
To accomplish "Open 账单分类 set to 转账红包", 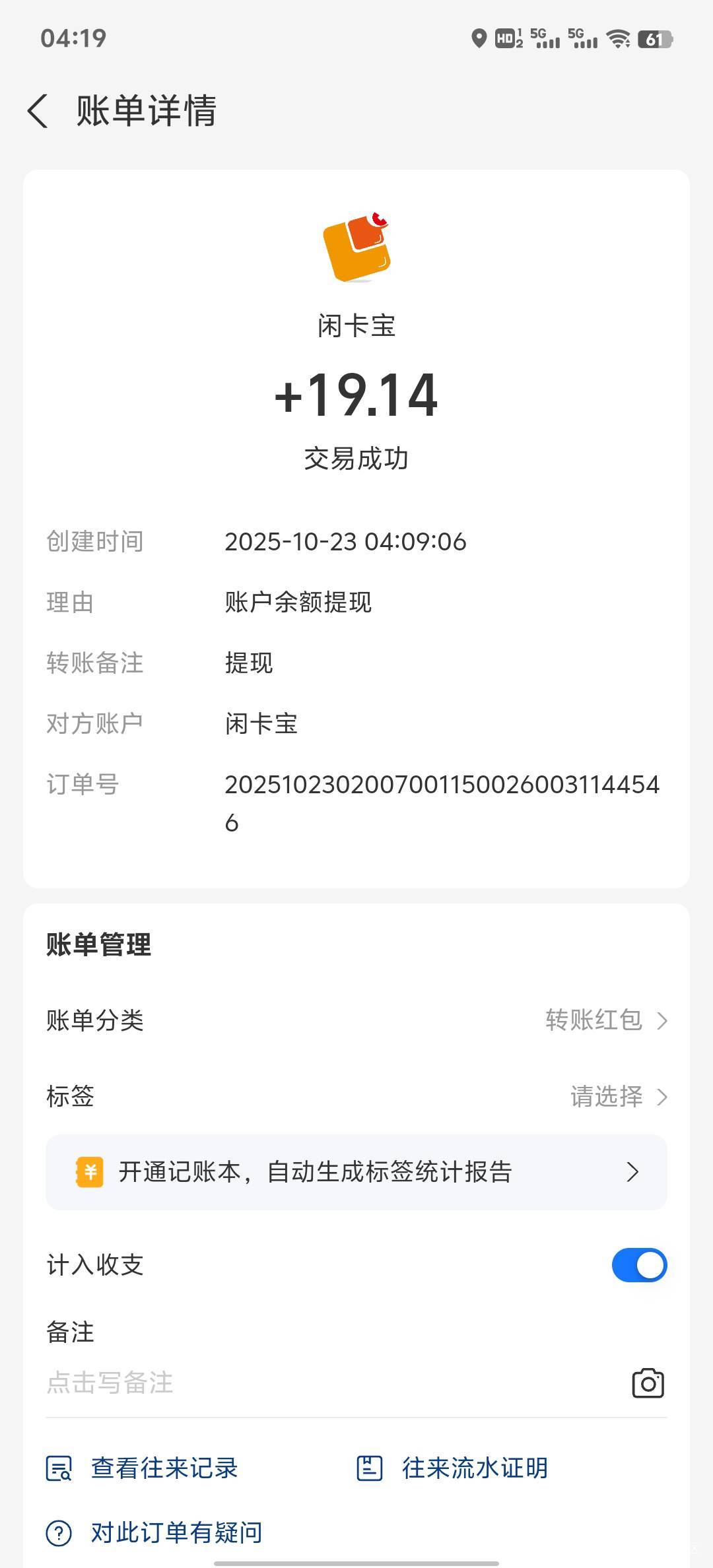I will [x=356, y=1020].
